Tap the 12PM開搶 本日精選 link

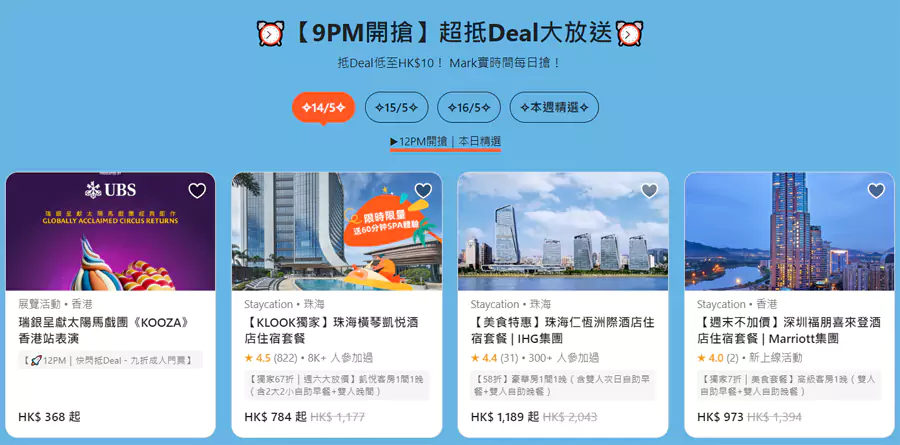click(x=446, y=142)
